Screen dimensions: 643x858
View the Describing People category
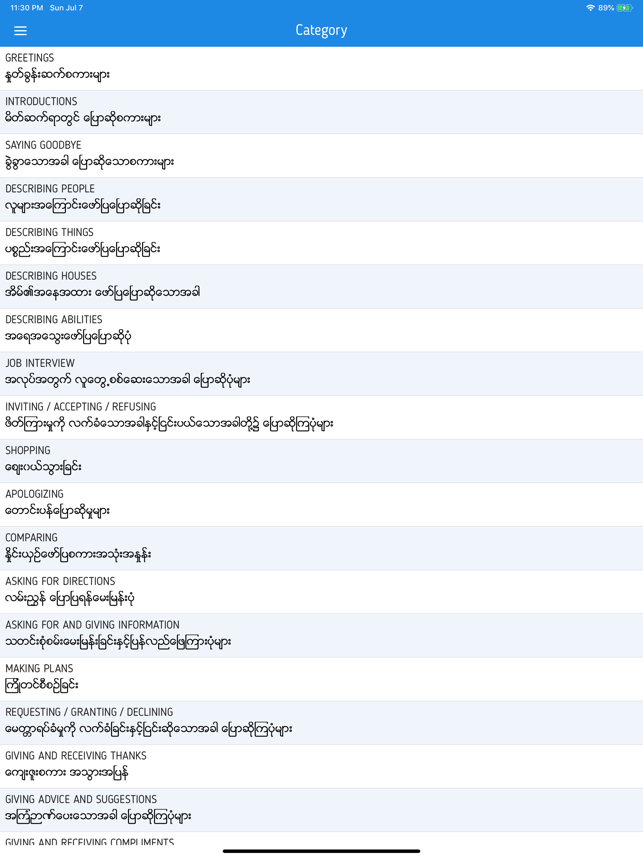click(321, 198)
